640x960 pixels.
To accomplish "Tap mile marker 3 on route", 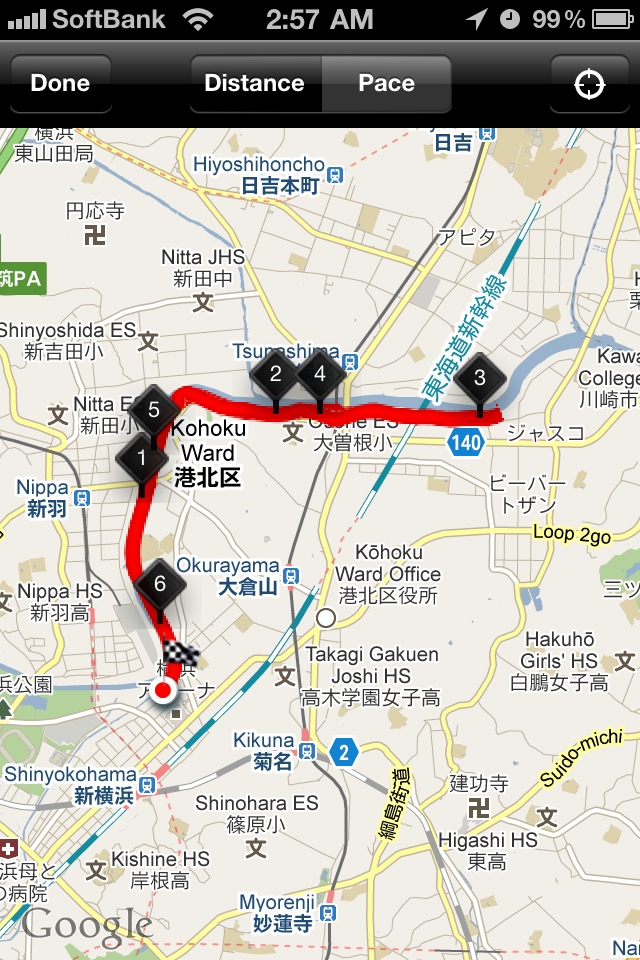I will pos(479,378).
